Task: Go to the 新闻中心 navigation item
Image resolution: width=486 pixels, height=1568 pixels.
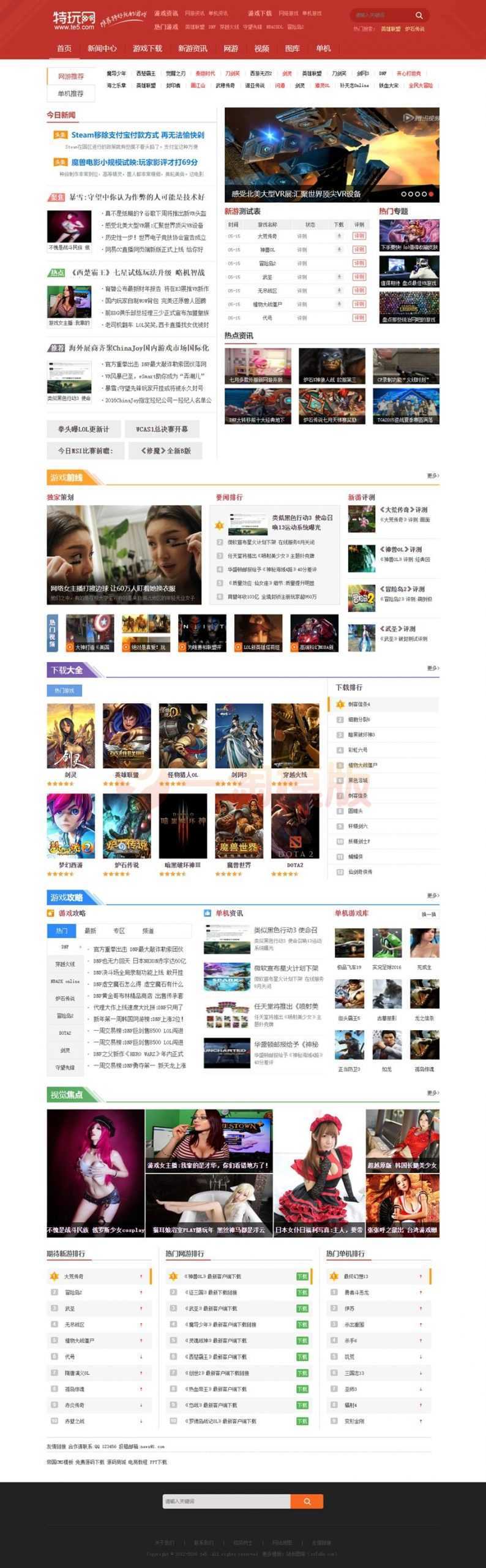Action: [x=102, y=48]
